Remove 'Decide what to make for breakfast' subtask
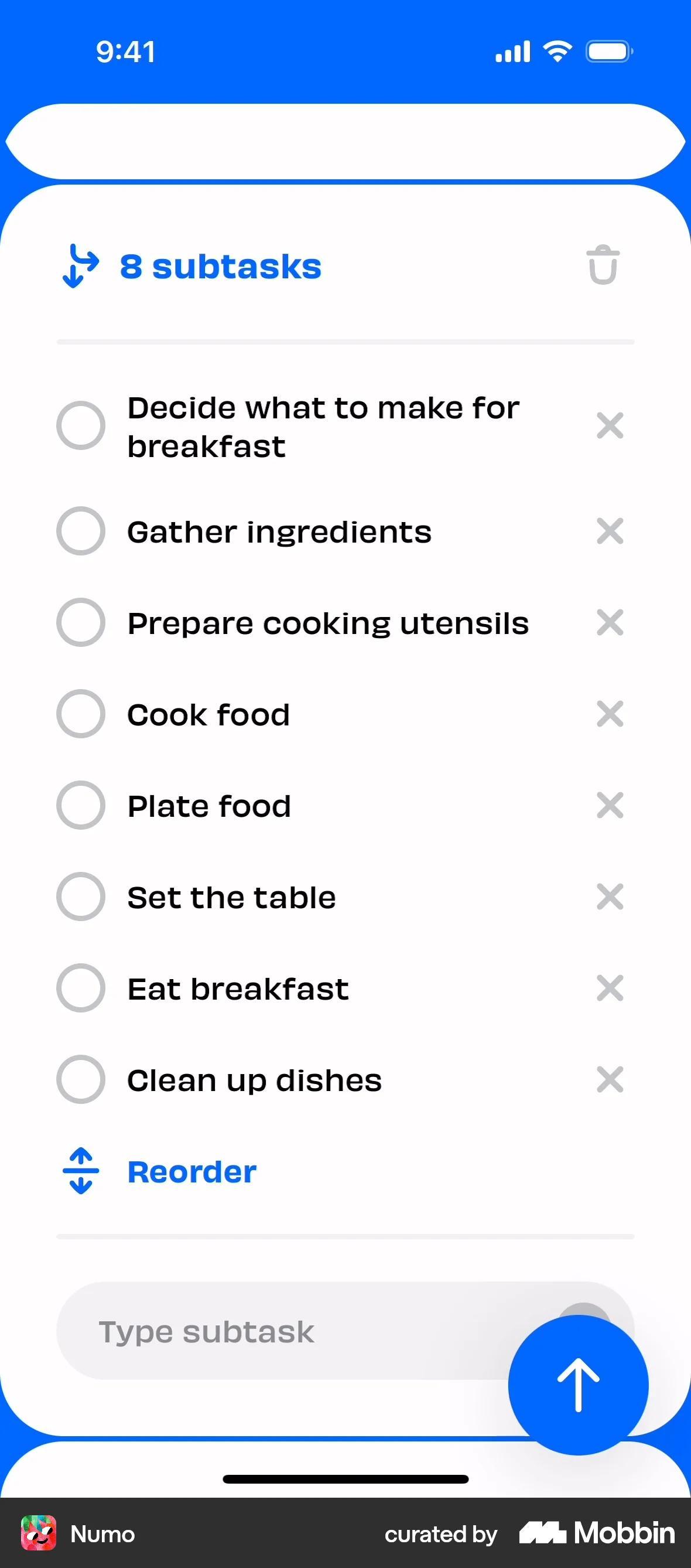The height and width of the screenshot is (1568, 691). click(610, 425)
